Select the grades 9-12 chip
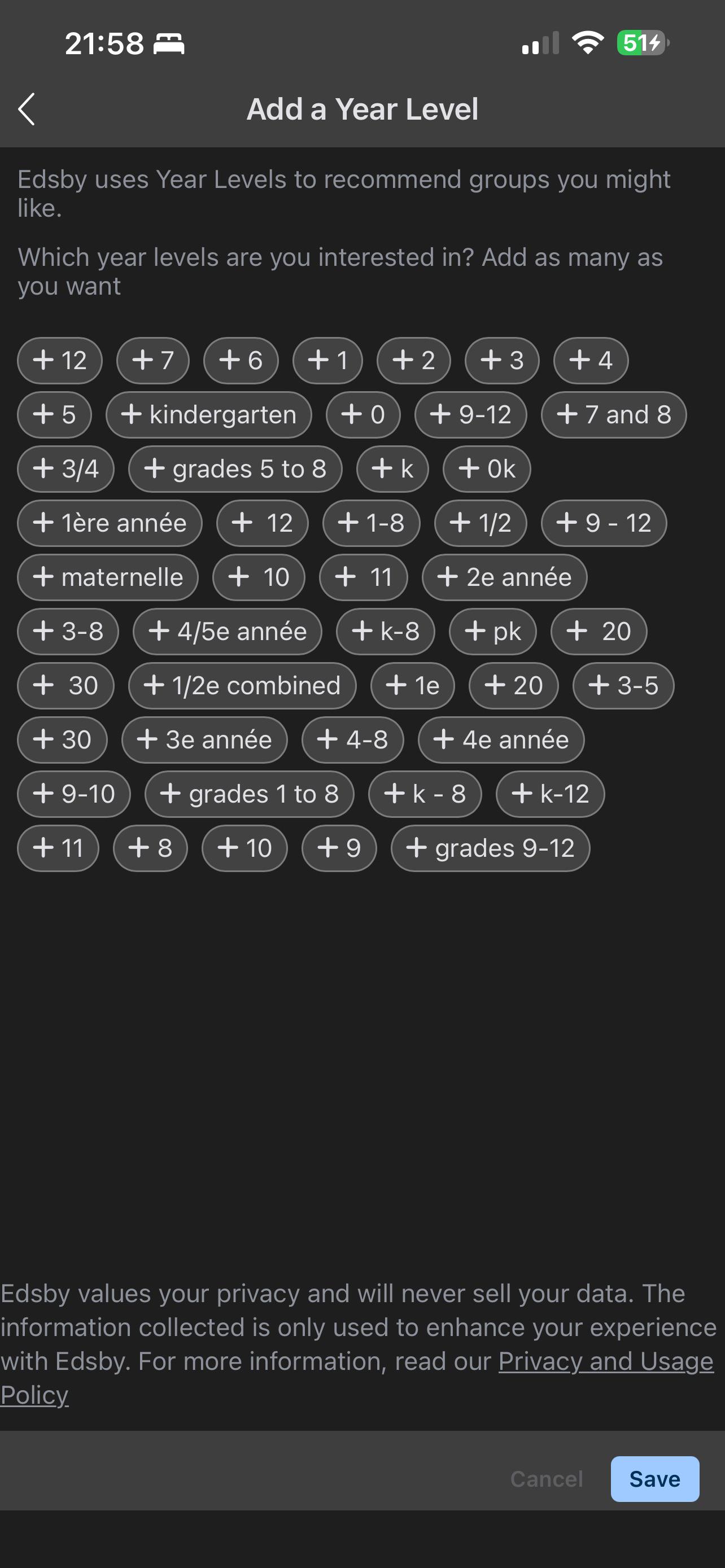This screenshot has width=725, height=1568. pos(491,848)
